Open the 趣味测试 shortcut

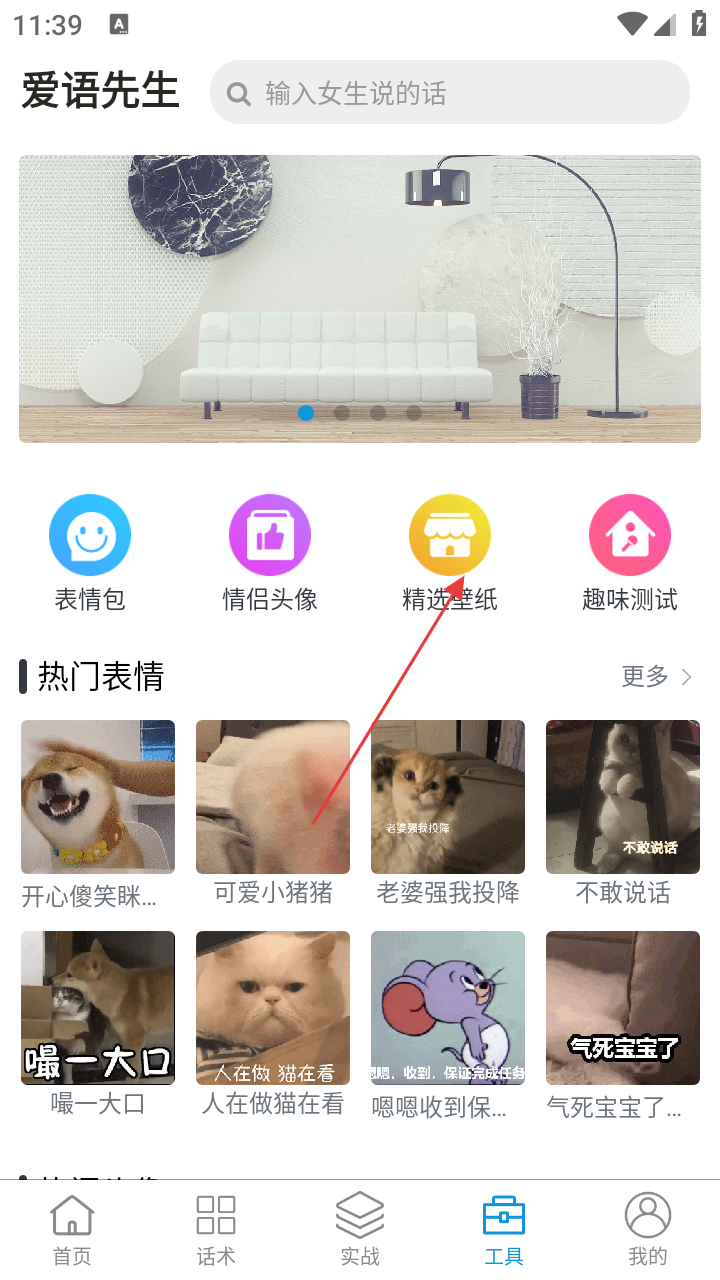(630, 553)
